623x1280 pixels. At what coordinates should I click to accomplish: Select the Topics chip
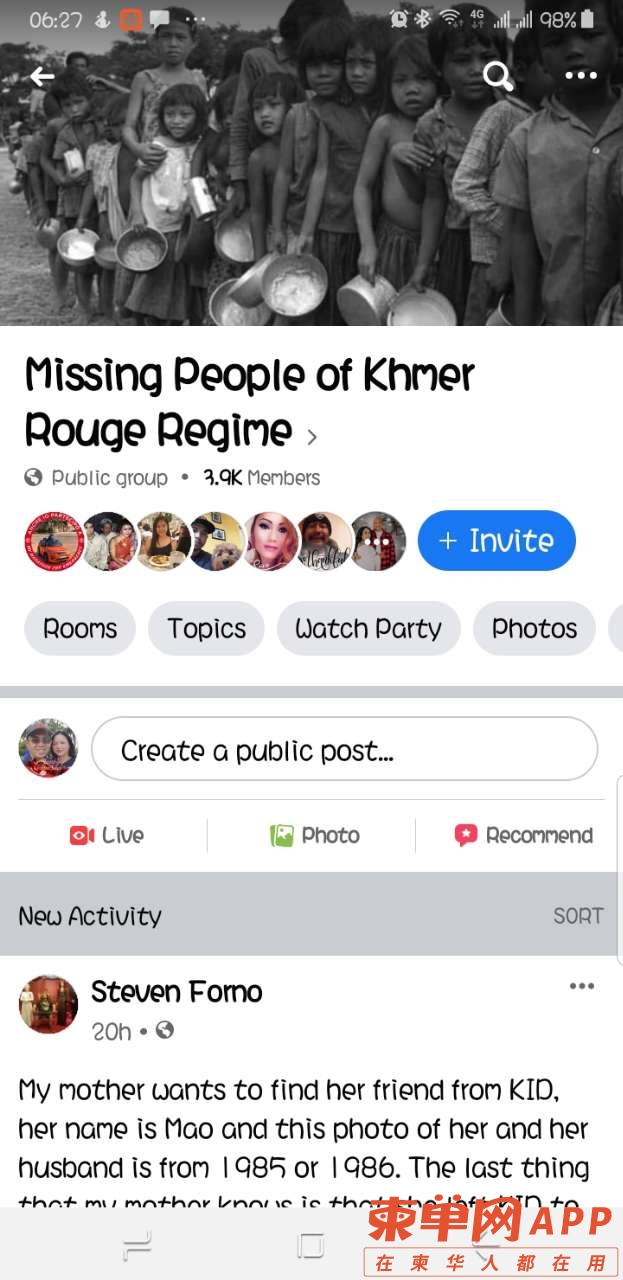pyautogui.click(x=206, y=629)
